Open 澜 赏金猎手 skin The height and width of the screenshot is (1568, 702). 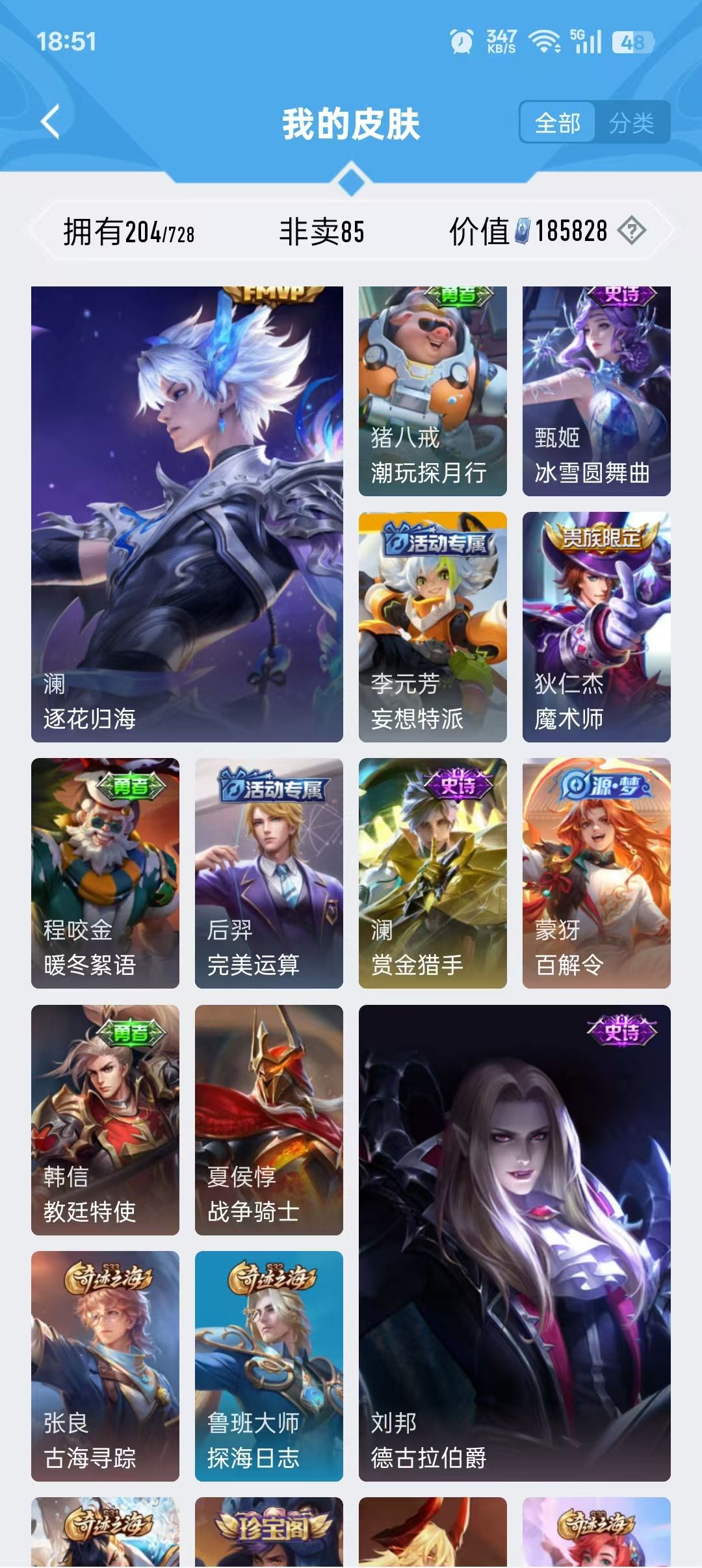[x=433, y=873]
